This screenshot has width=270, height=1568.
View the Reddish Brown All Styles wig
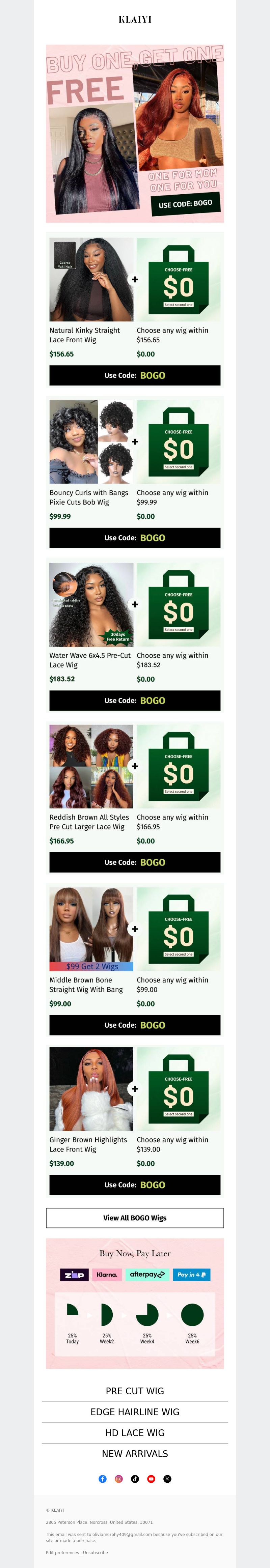91,766
